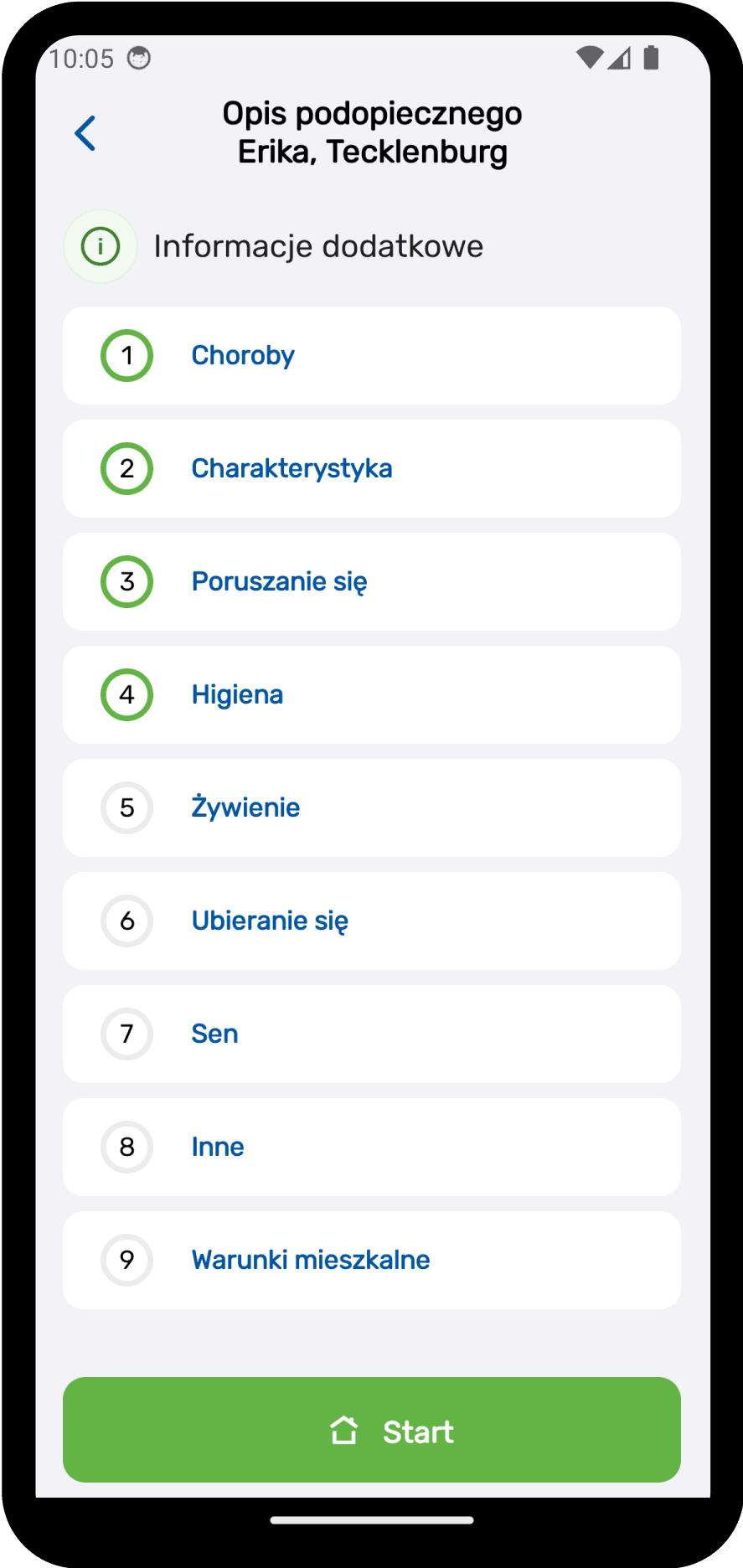Open the Higiena section

(371, 694)
